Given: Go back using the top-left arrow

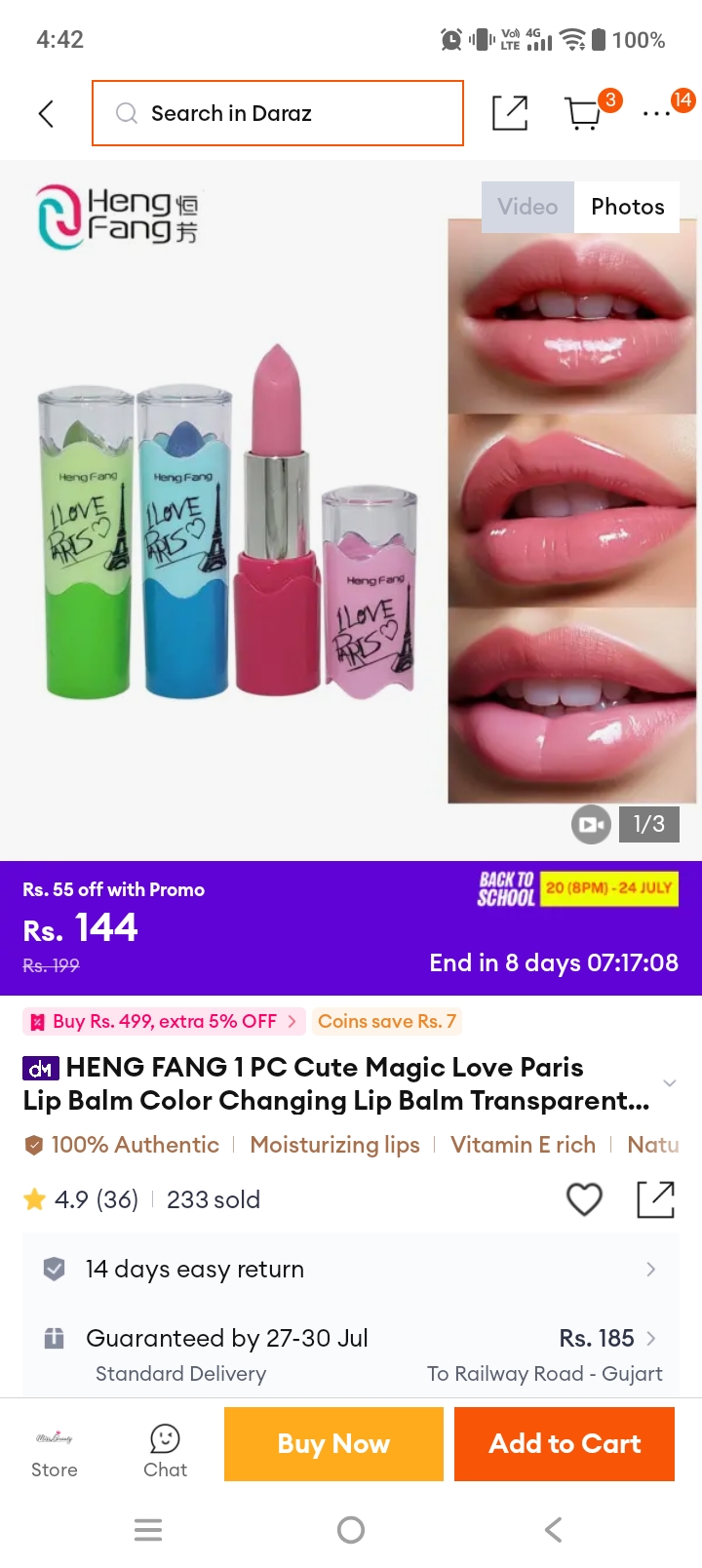Looking at the screenshot, I should (x=46, y=113).
